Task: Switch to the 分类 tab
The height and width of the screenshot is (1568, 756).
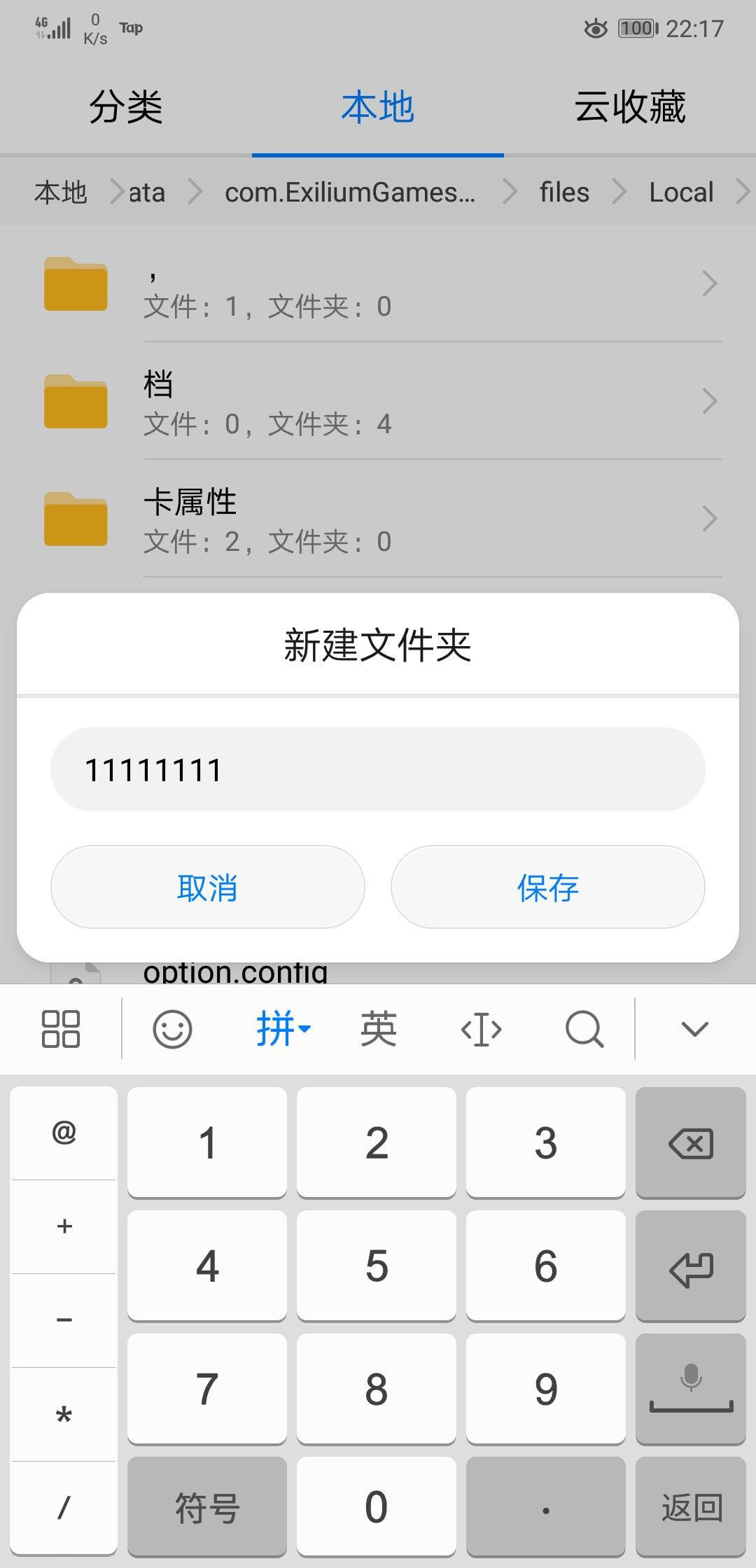Action: pyautogui.click(x=126, y=107)
